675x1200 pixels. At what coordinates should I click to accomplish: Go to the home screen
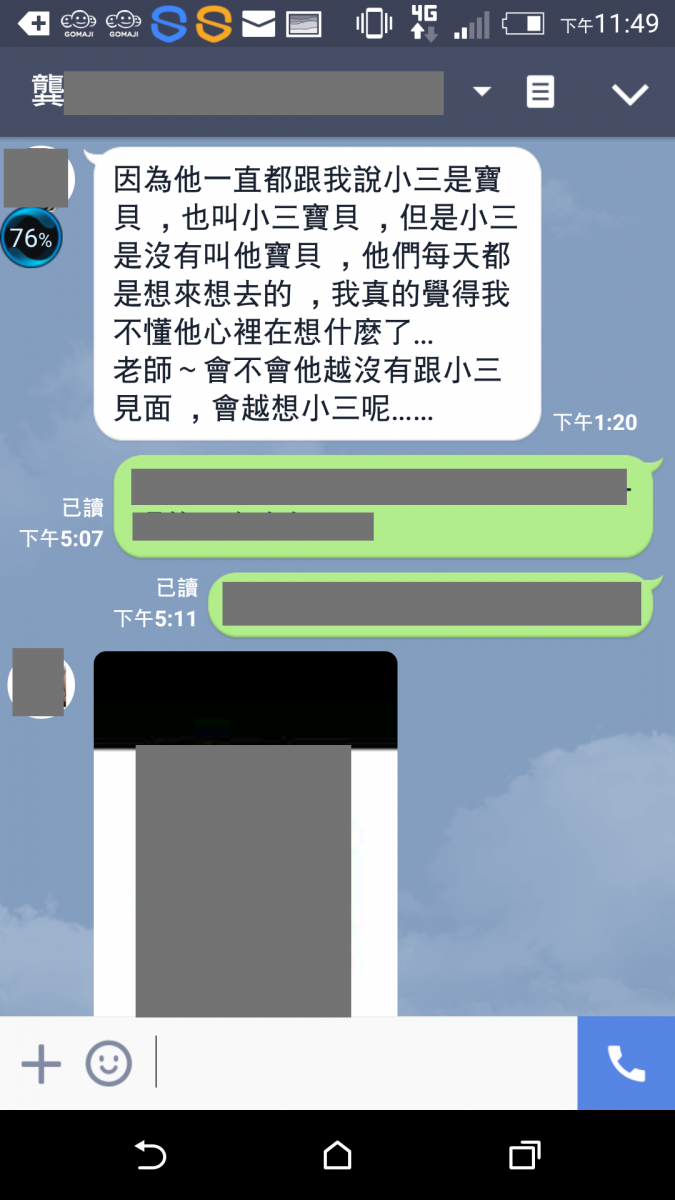click(338, 1156)
